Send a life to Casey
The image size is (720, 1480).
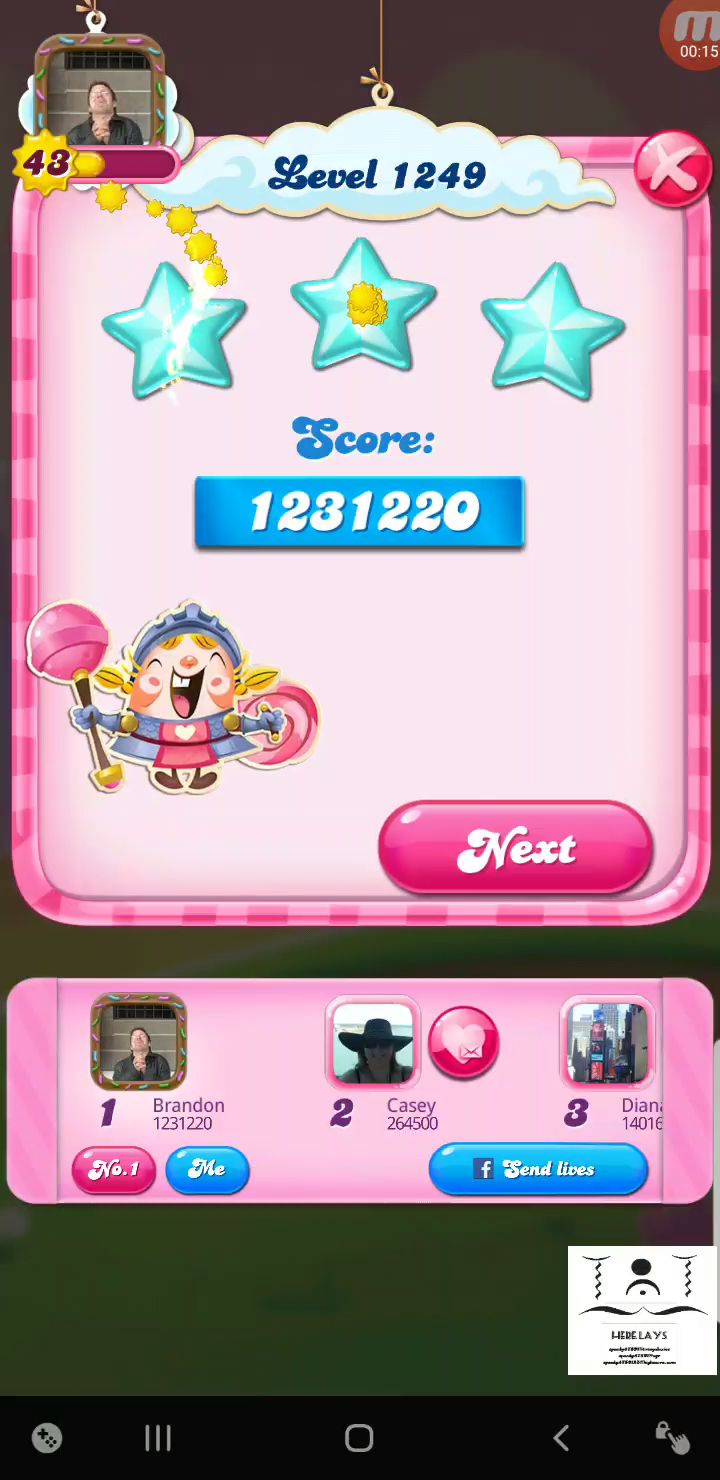[x=464, y=1042]
